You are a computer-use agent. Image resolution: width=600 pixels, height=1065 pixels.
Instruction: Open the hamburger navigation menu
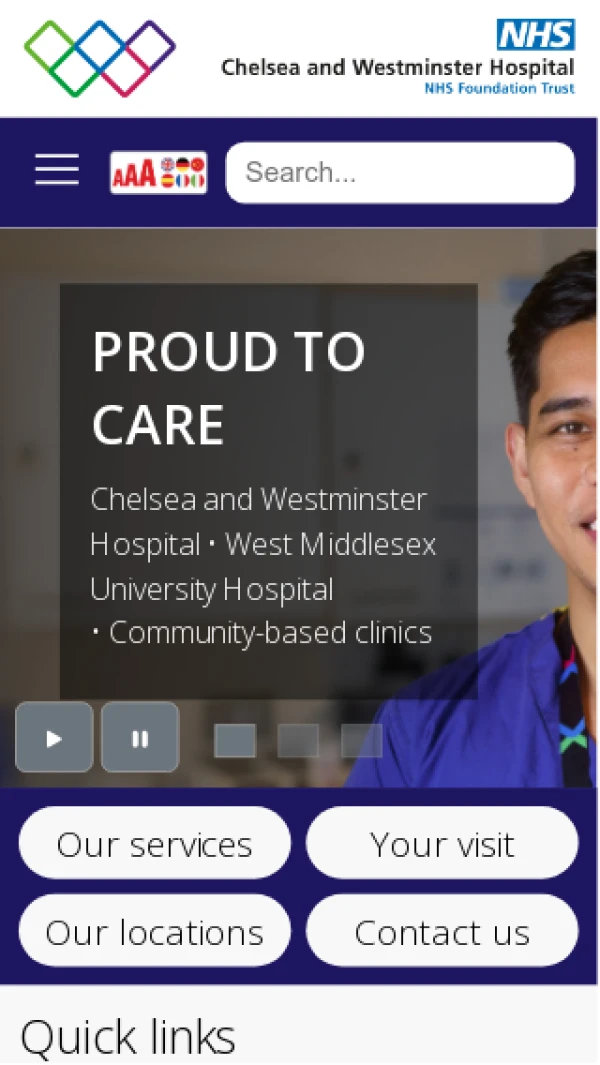[x=57, y=170]
